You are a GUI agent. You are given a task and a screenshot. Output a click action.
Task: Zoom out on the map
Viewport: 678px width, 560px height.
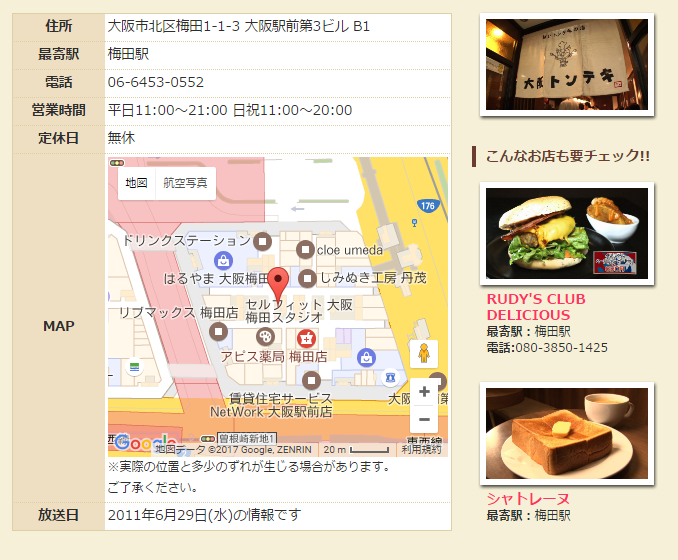[424, 419]
